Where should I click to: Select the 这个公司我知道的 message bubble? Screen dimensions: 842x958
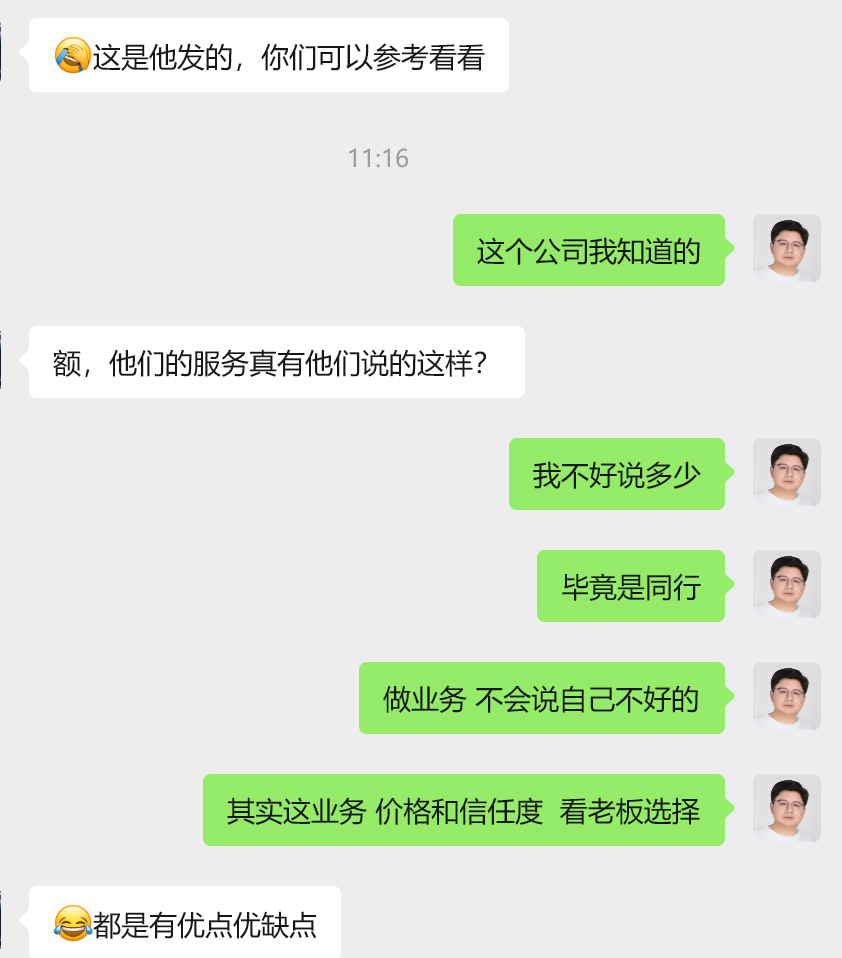click(588, 249)
